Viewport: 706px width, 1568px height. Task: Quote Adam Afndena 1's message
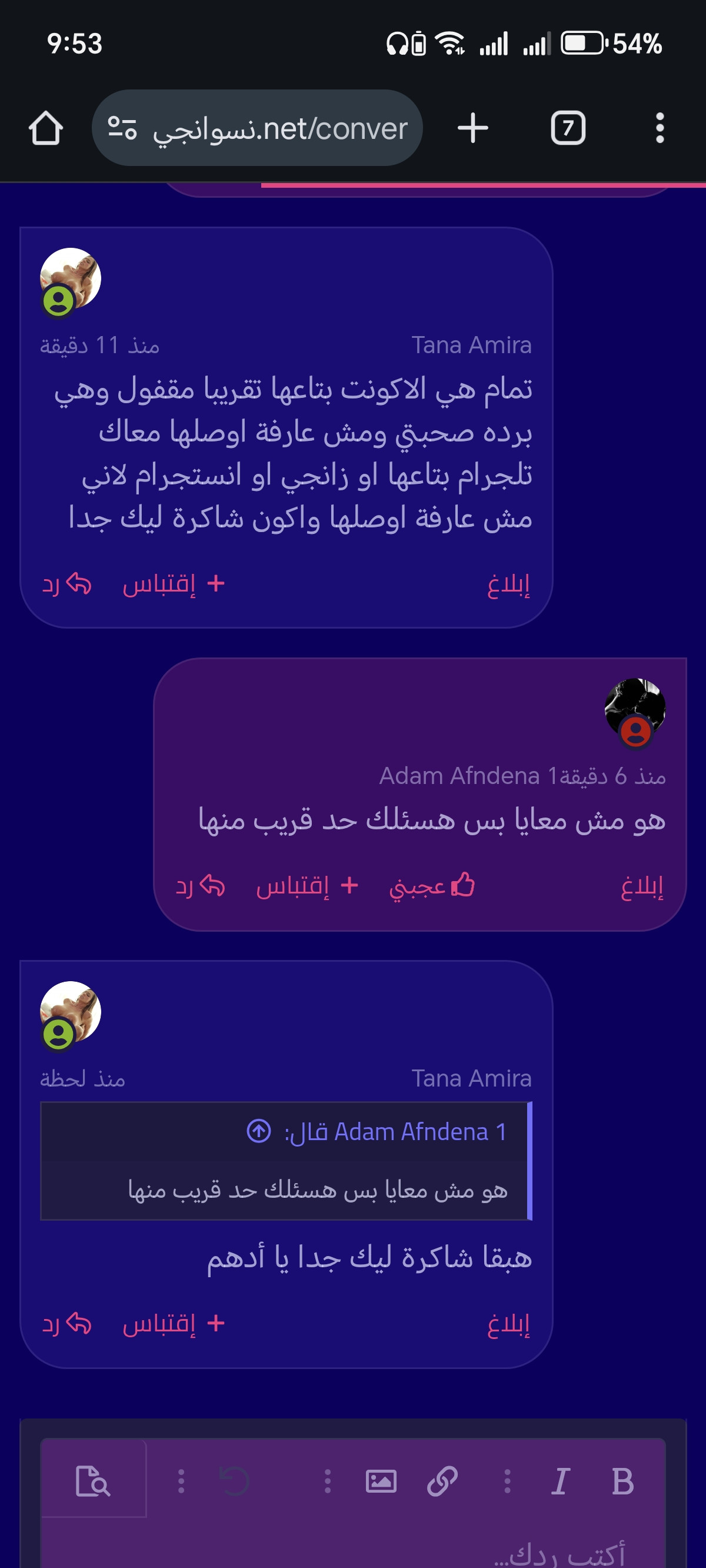[x=307, y=886]
